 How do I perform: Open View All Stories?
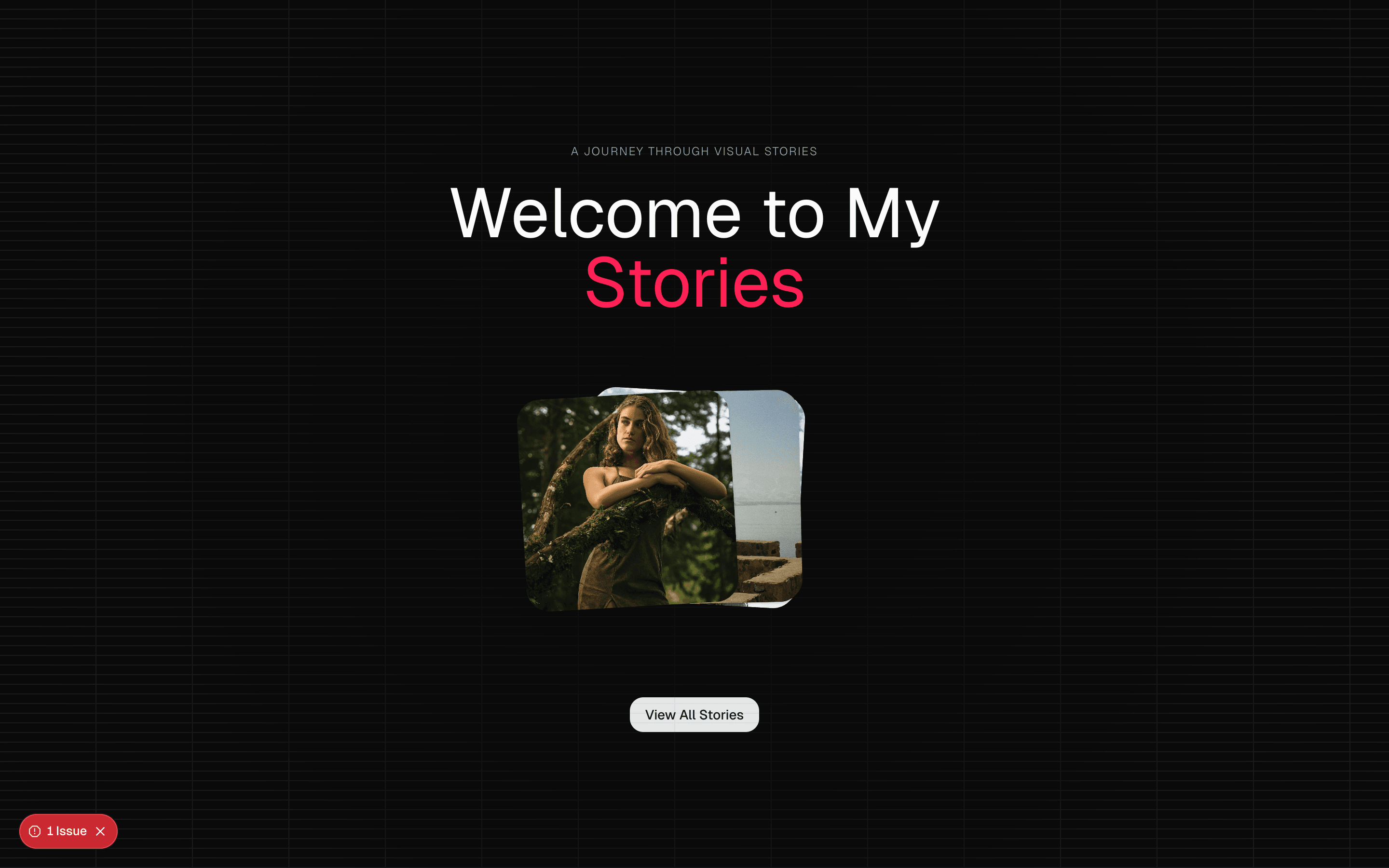694,715
